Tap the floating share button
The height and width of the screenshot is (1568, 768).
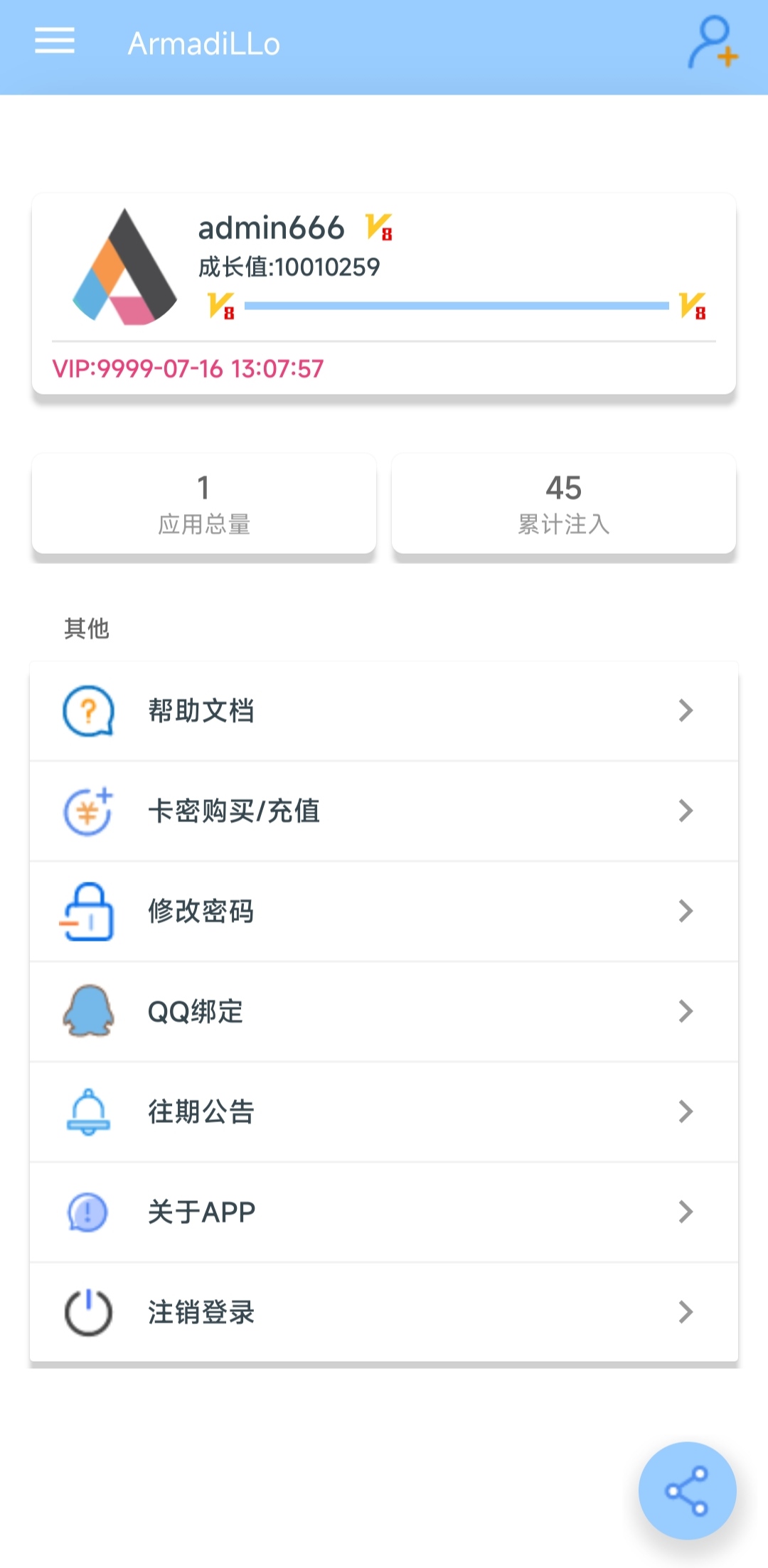tap(687, 1490)
